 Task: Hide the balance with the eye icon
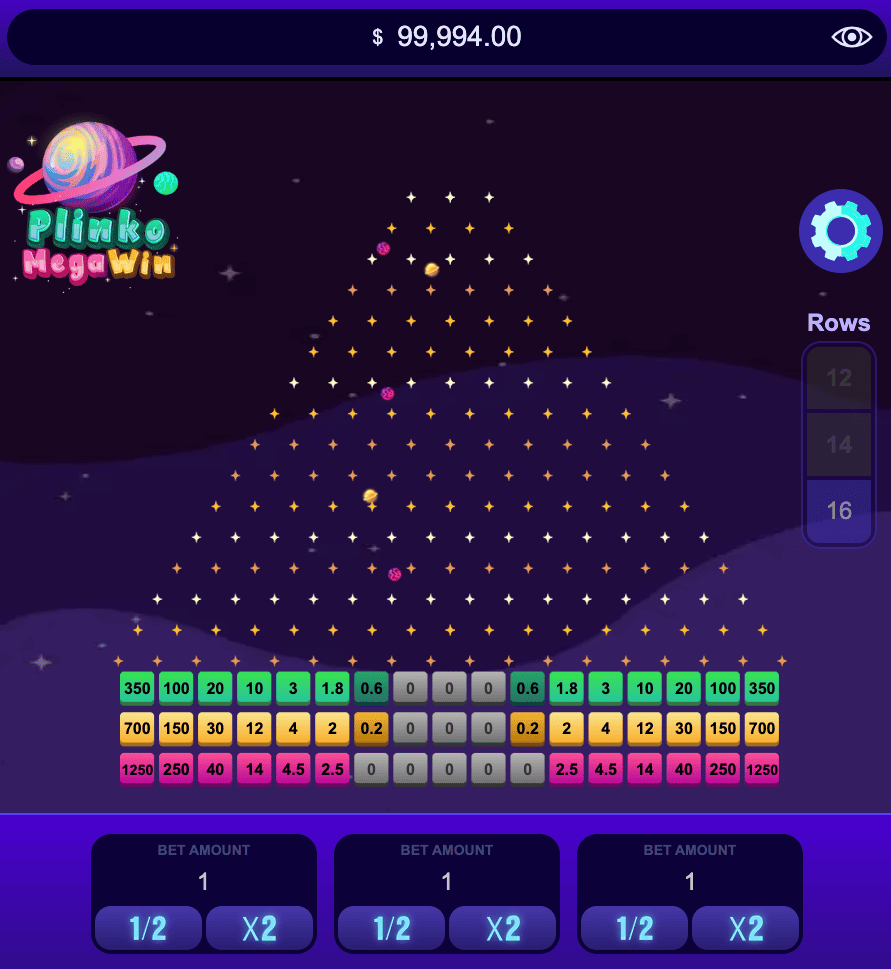[x=851, y=37]
